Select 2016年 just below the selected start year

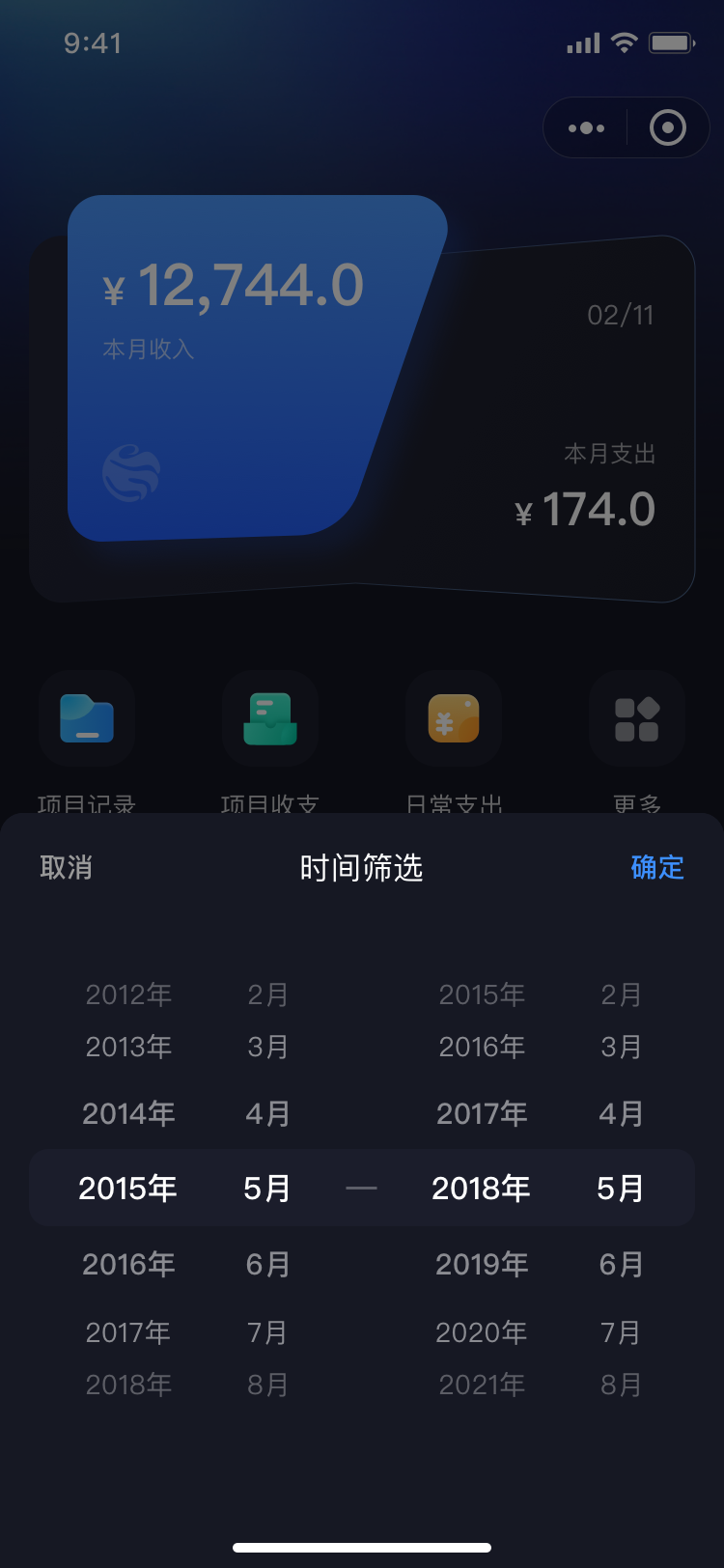point(128,1264)
